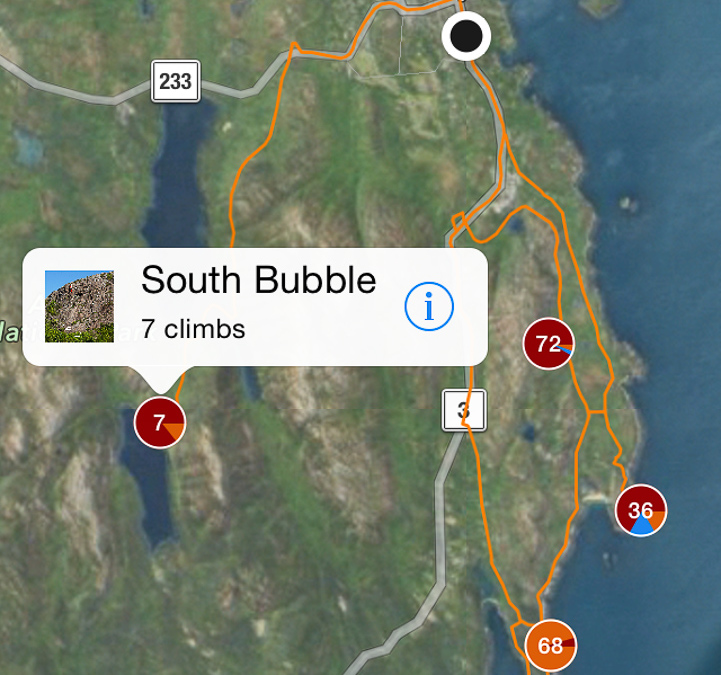Select the map marker with 72 climbs
This screenshot has width=721, height=675.
coord(549,345)
